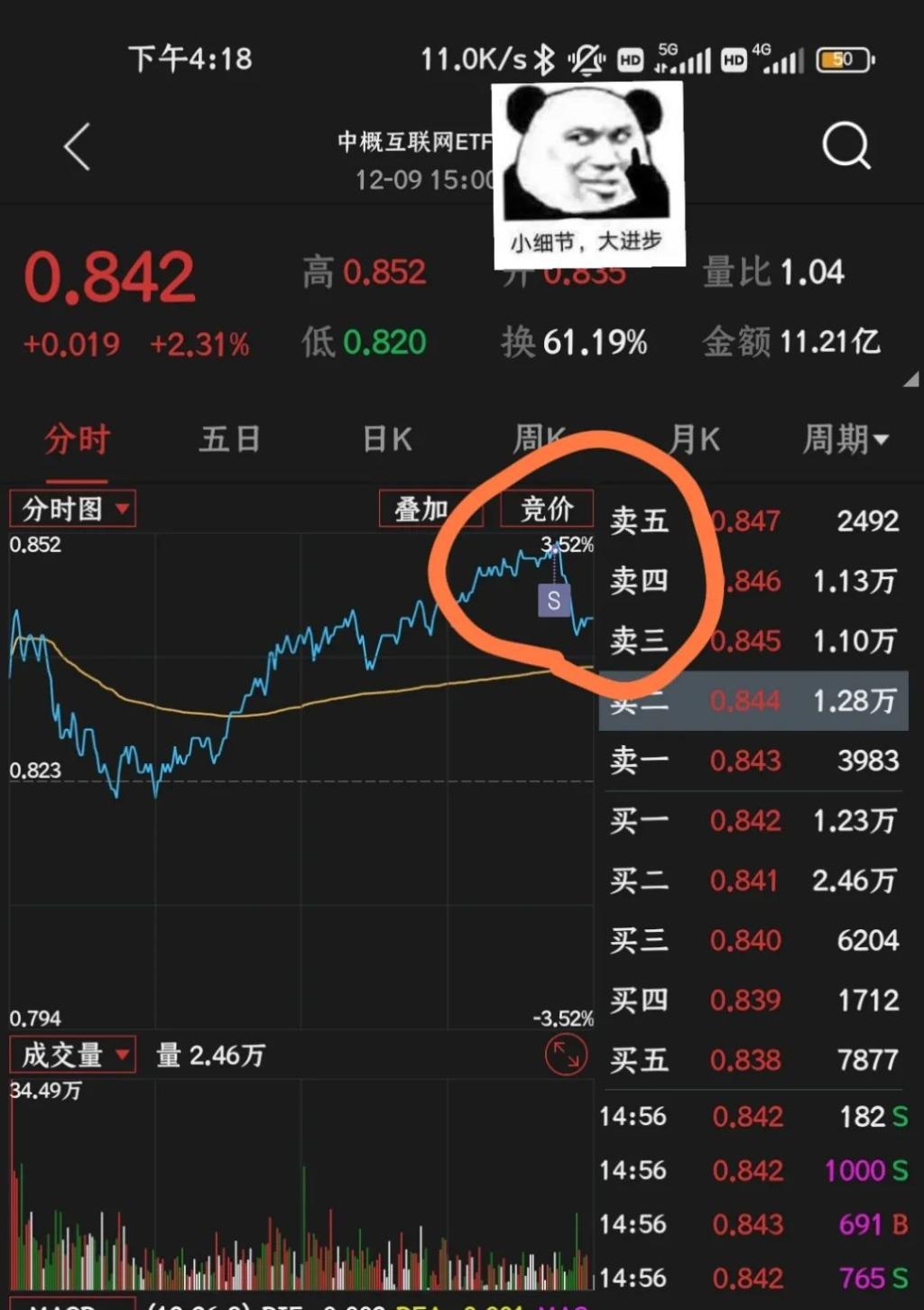Viewport: 924px width, 1310px height.
Task: Expand the quote details corner triangle
Action: click(911, 380)
